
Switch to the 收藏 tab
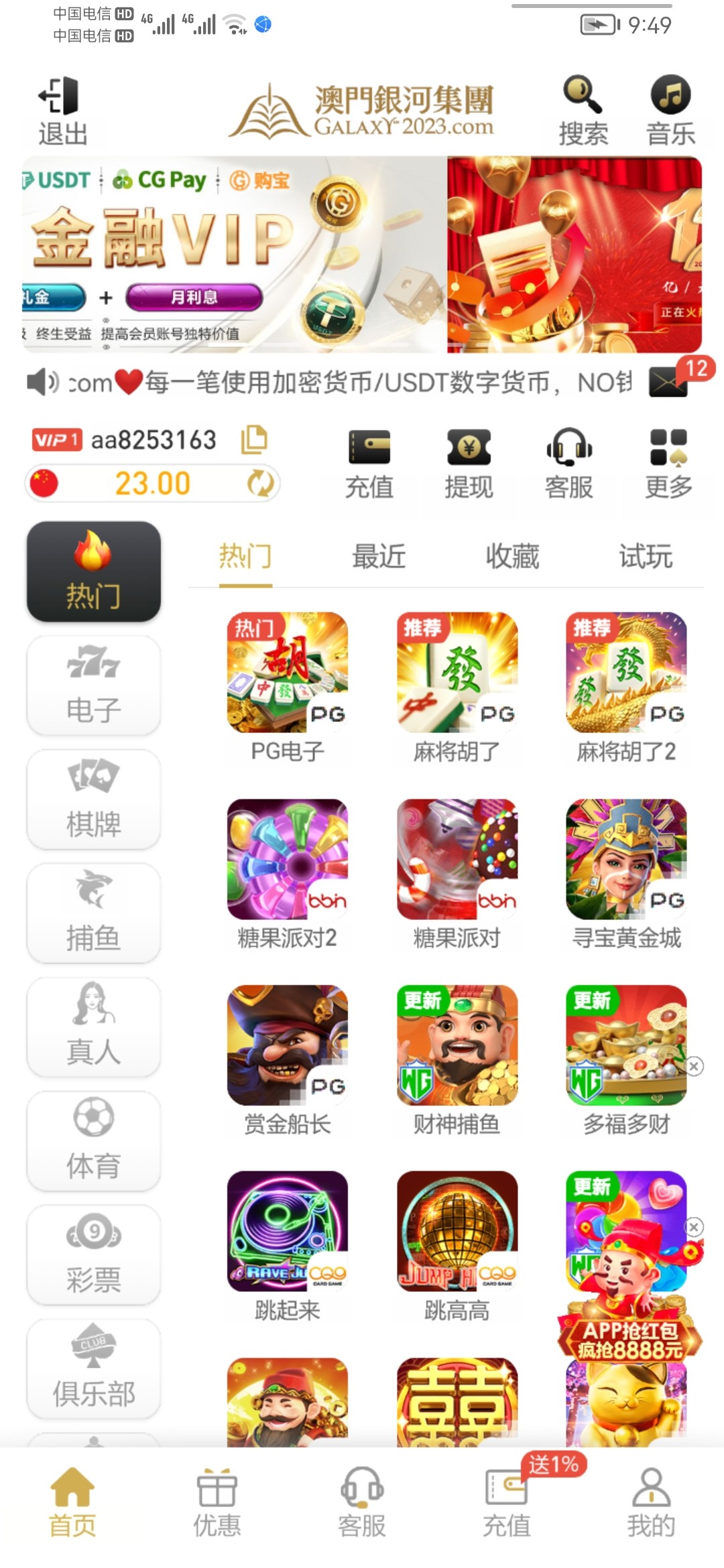tap(512, 556)
